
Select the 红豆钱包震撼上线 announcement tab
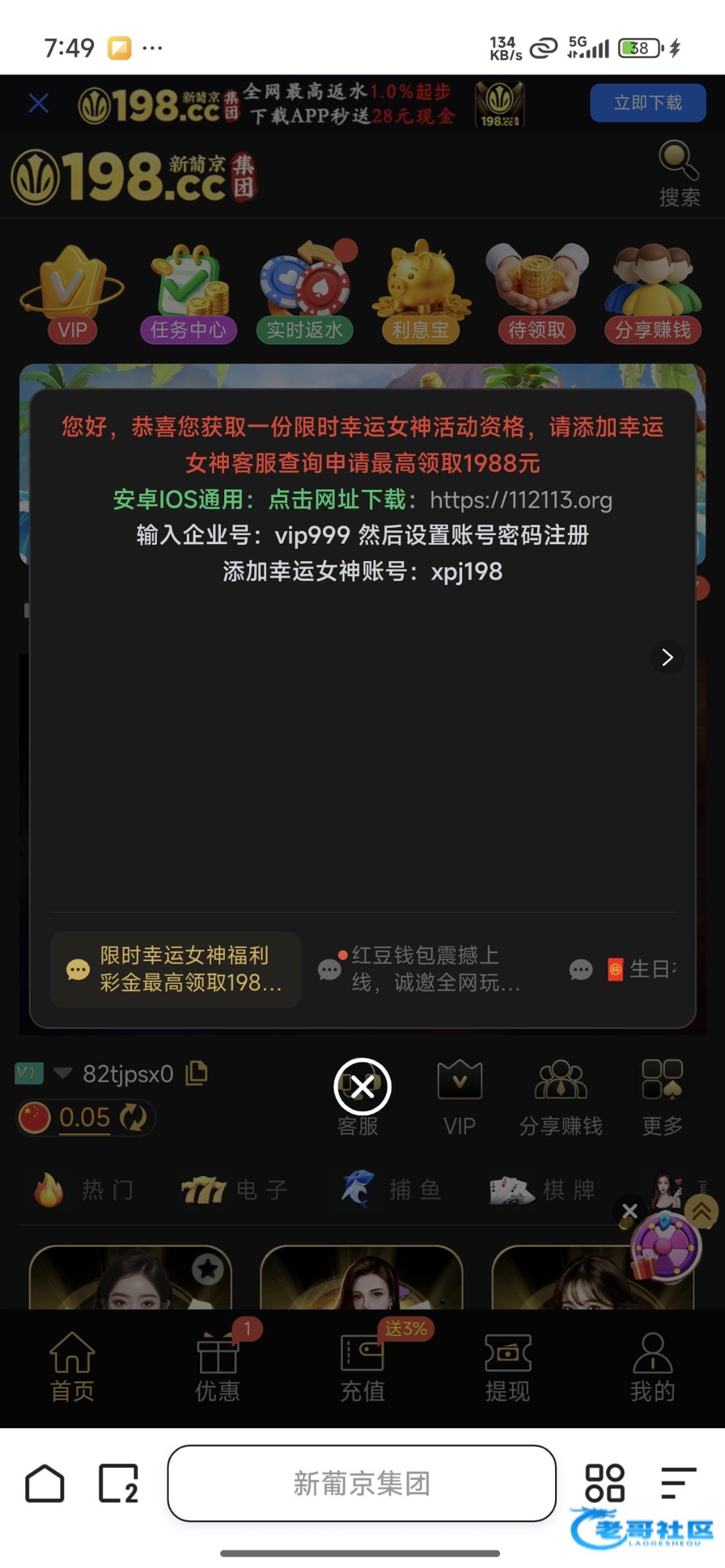(425, 969)
